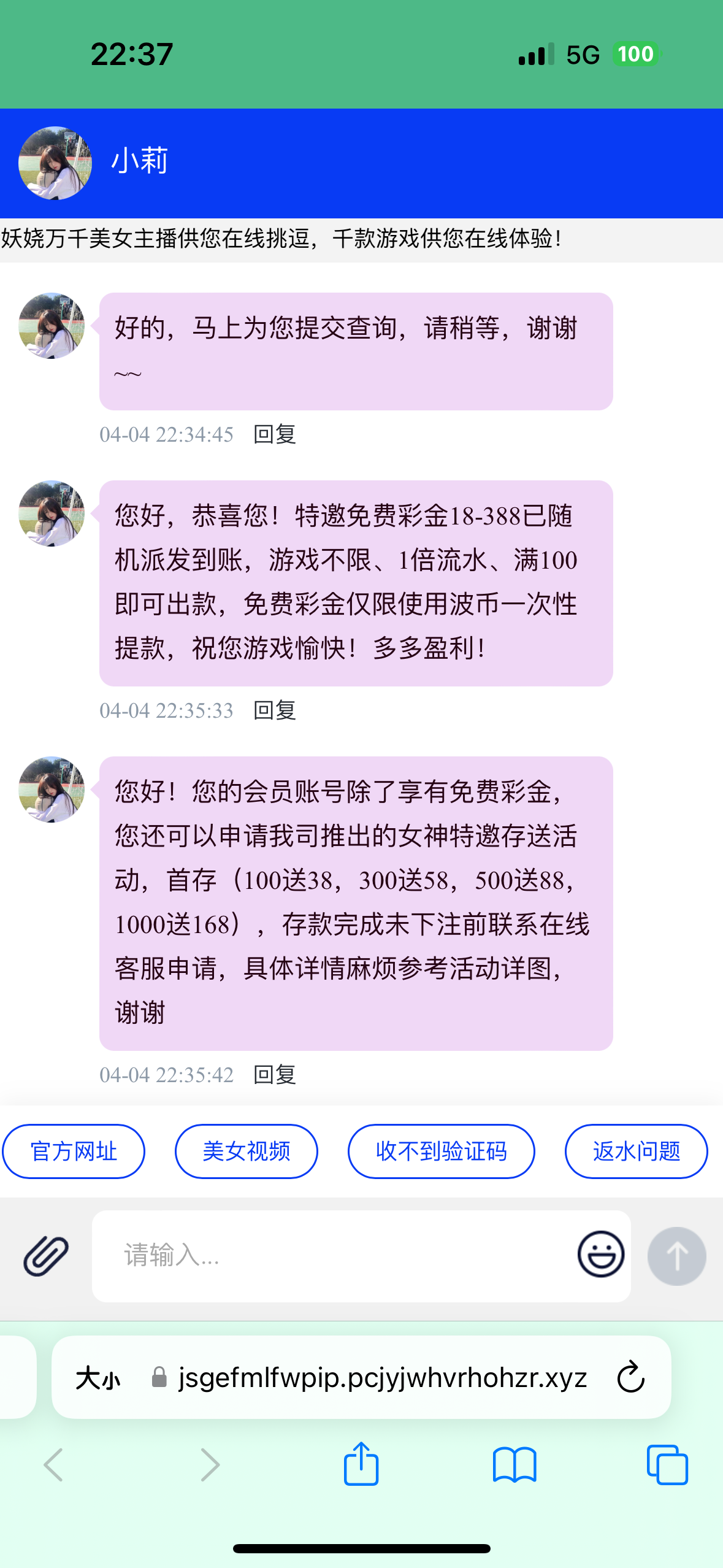
Task: Open the 返水问题 quick reply chip
Action: [636, 1151]
